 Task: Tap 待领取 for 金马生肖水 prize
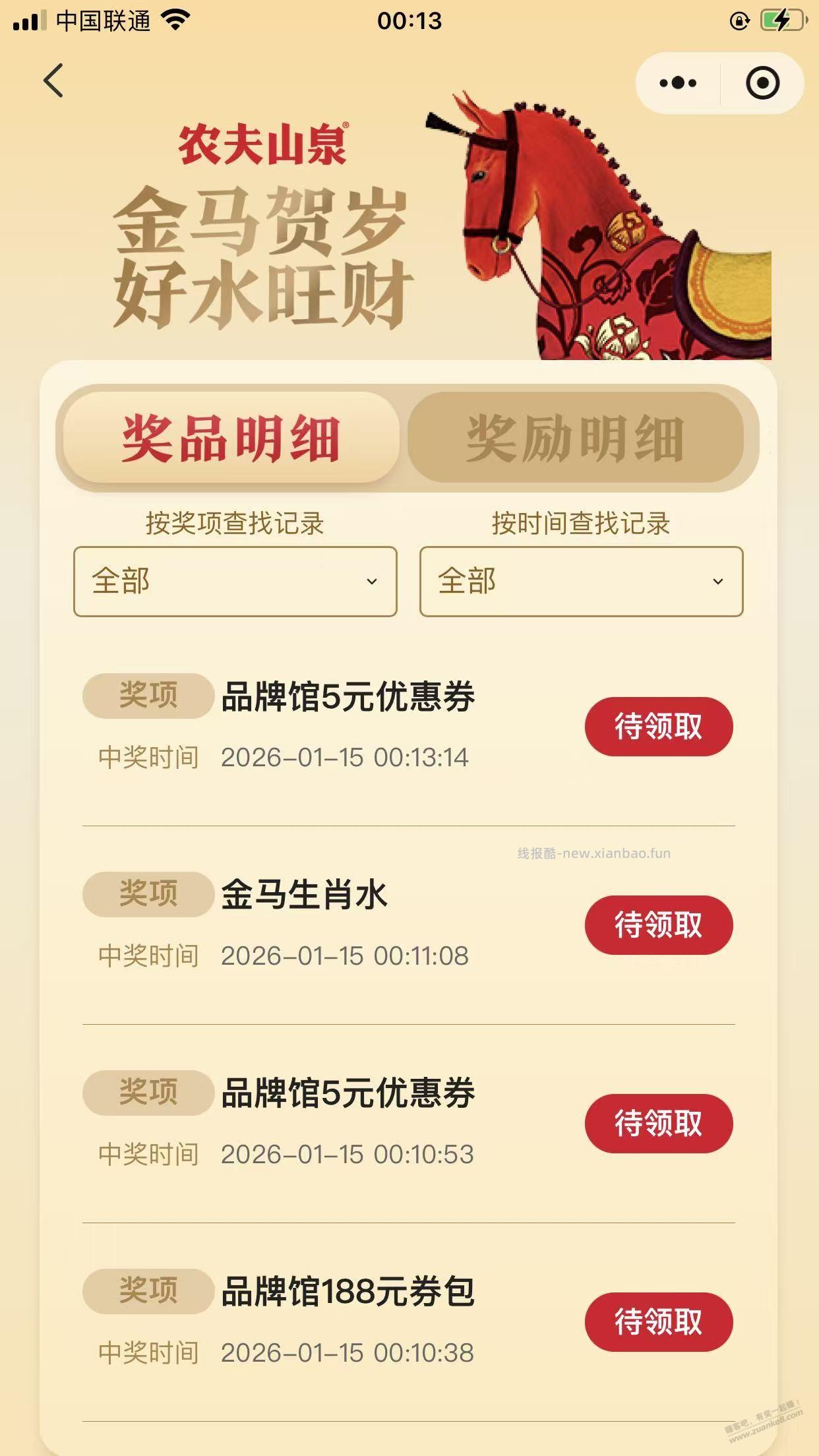(657, 926)
